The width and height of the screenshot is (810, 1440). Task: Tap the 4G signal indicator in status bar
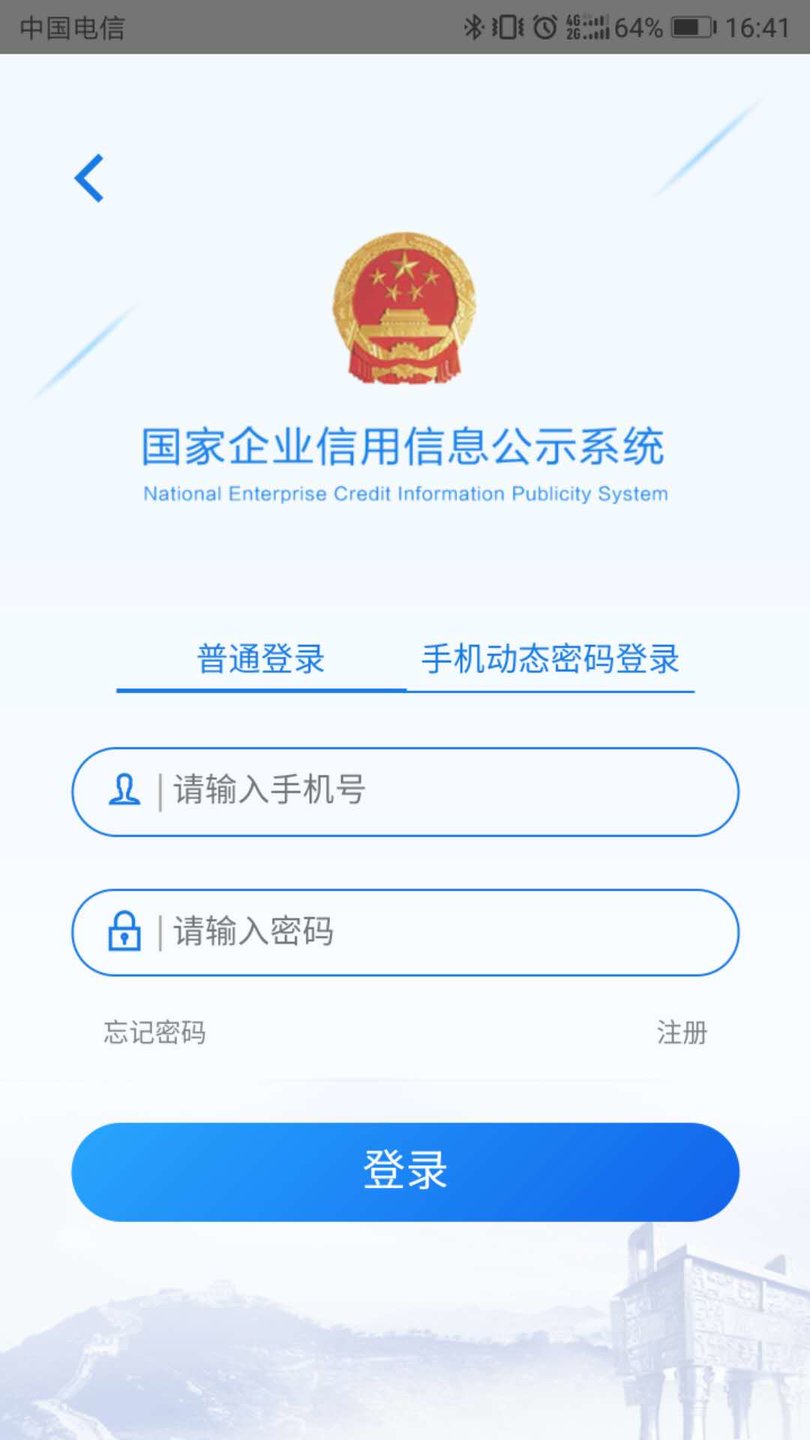coord(588,27)
